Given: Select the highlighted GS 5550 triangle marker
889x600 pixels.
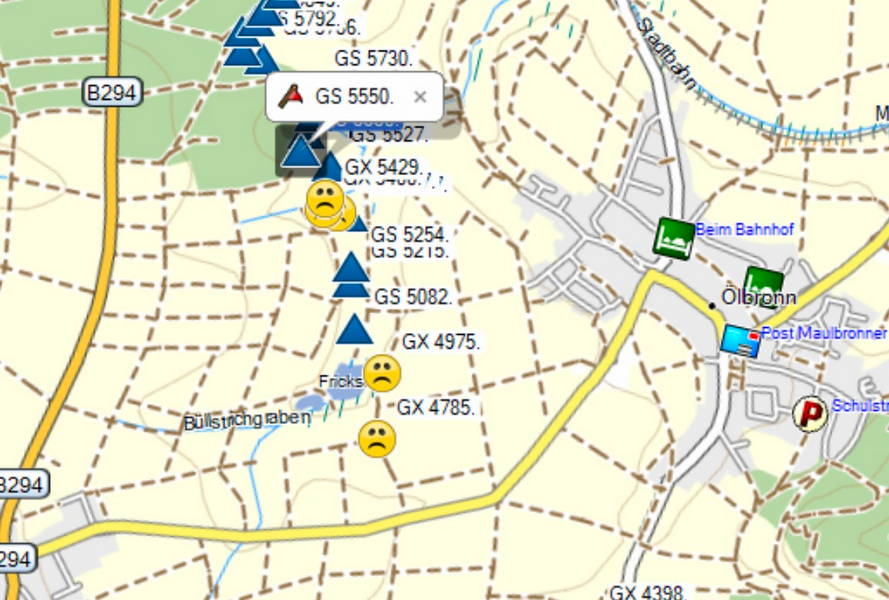Looking at the screenshot, I should 300,152.
